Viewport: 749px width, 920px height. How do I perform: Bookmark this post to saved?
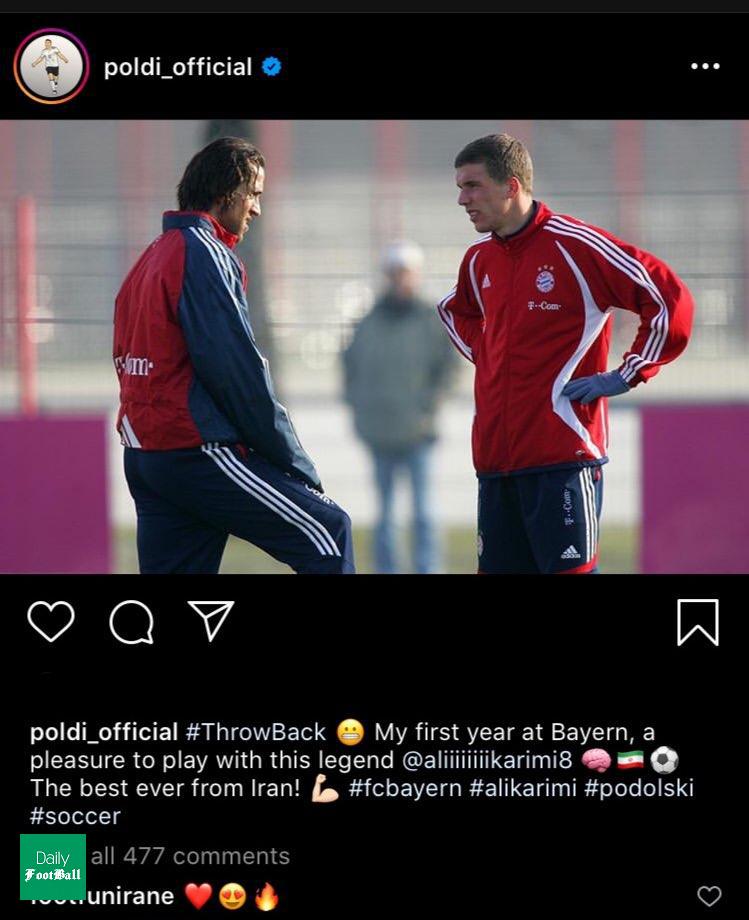[x=697, y=622]
